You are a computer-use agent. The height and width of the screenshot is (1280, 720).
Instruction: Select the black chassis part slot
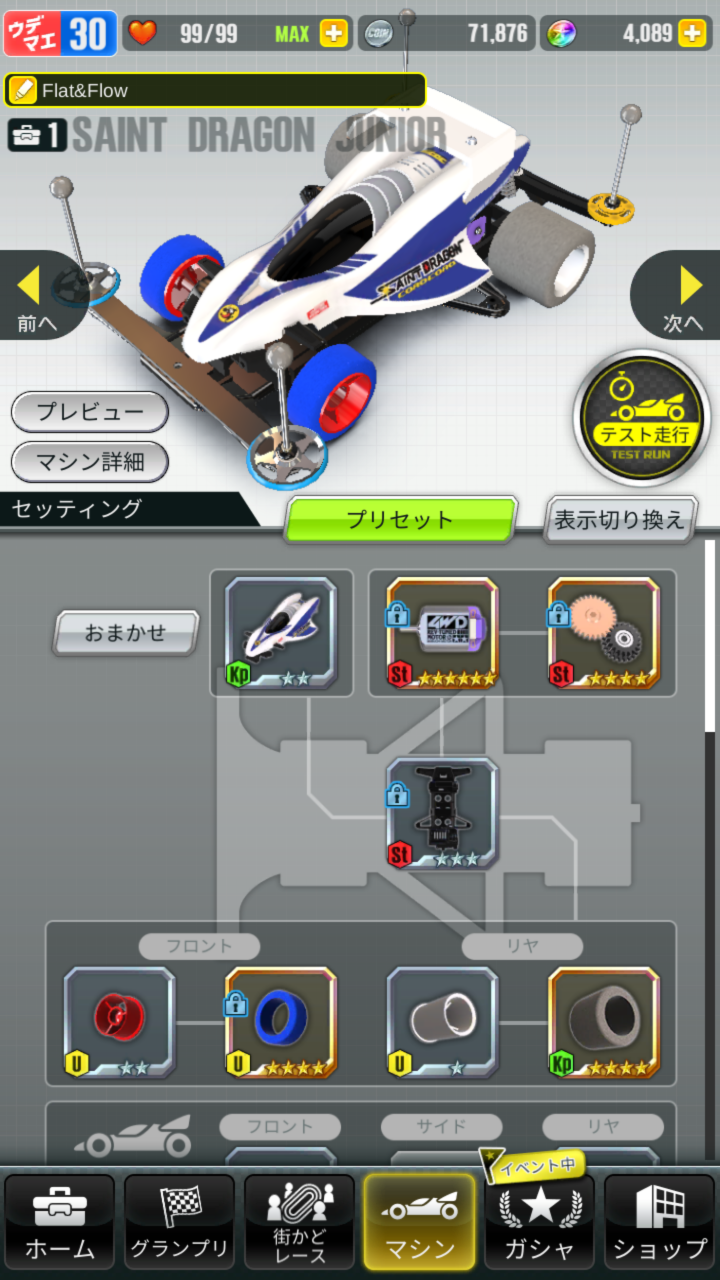click(442, 813)
